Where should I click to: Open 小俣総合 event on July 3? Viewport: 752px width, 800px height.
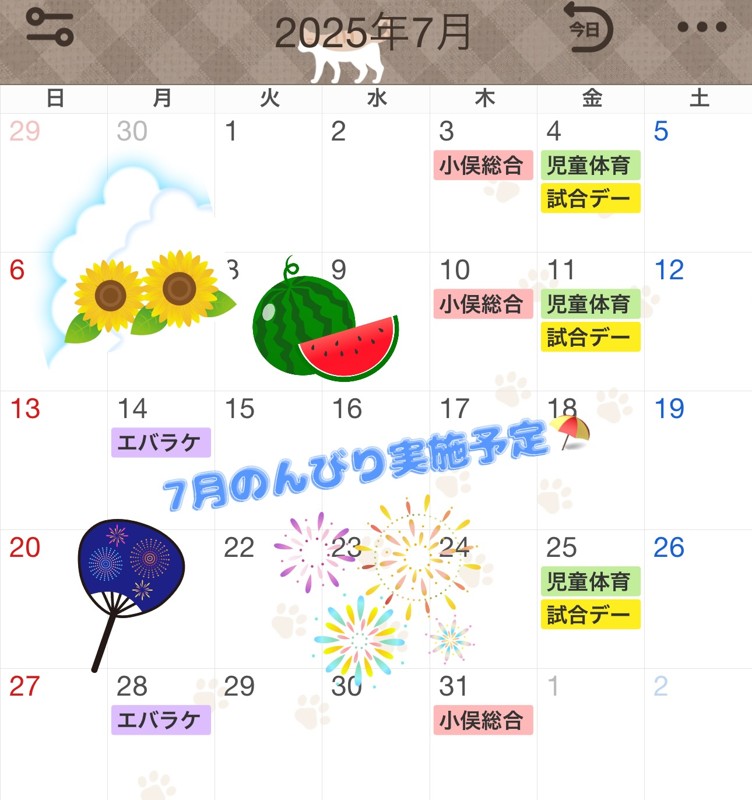(483, 165)
